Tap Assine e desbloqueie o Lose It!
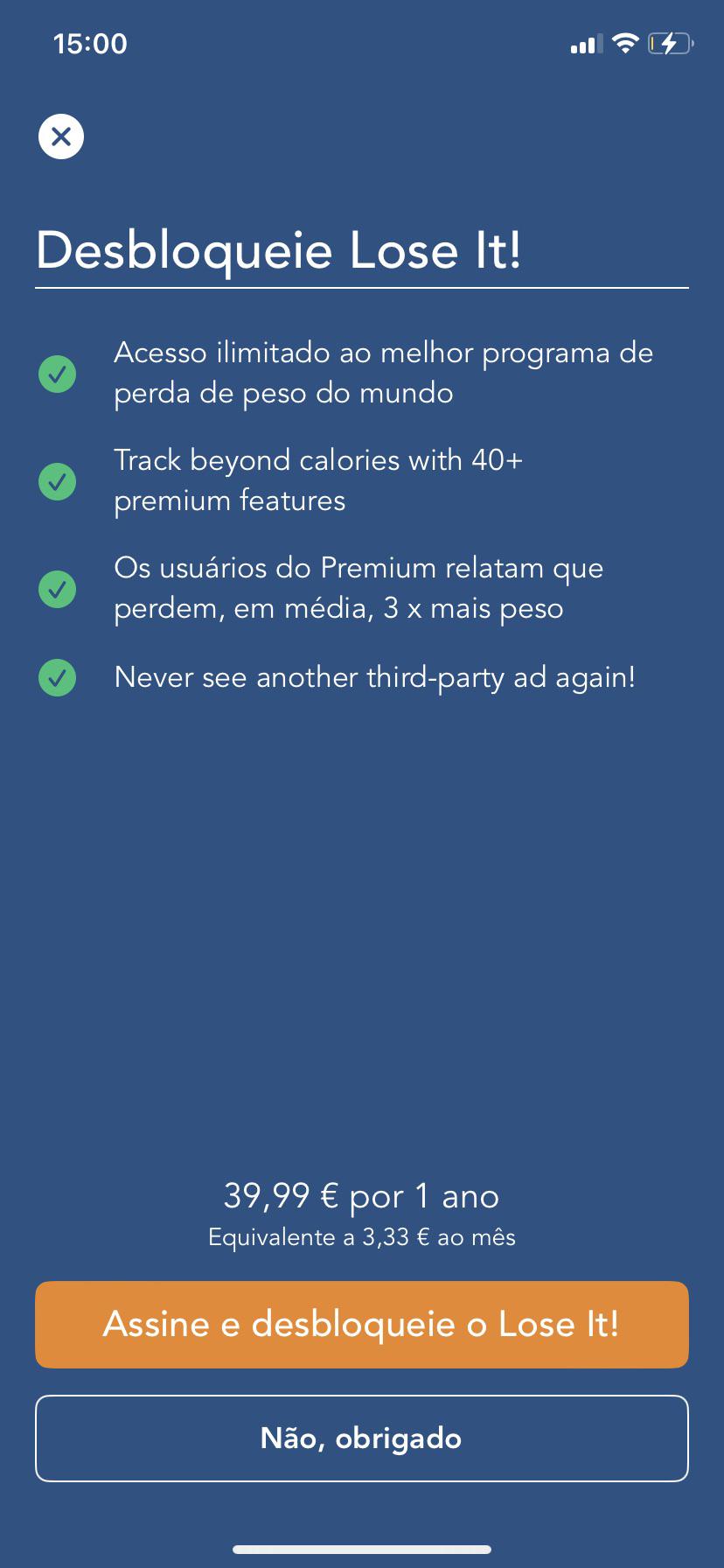 pos(362,1325)
